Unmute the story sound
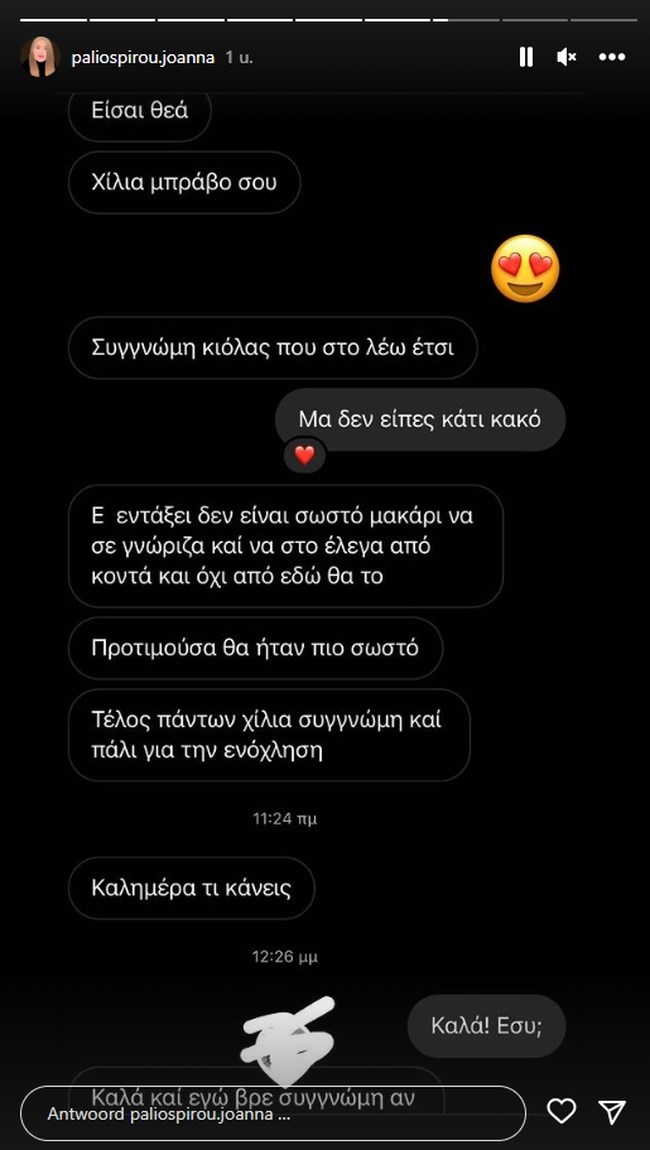 coord(566,58)
